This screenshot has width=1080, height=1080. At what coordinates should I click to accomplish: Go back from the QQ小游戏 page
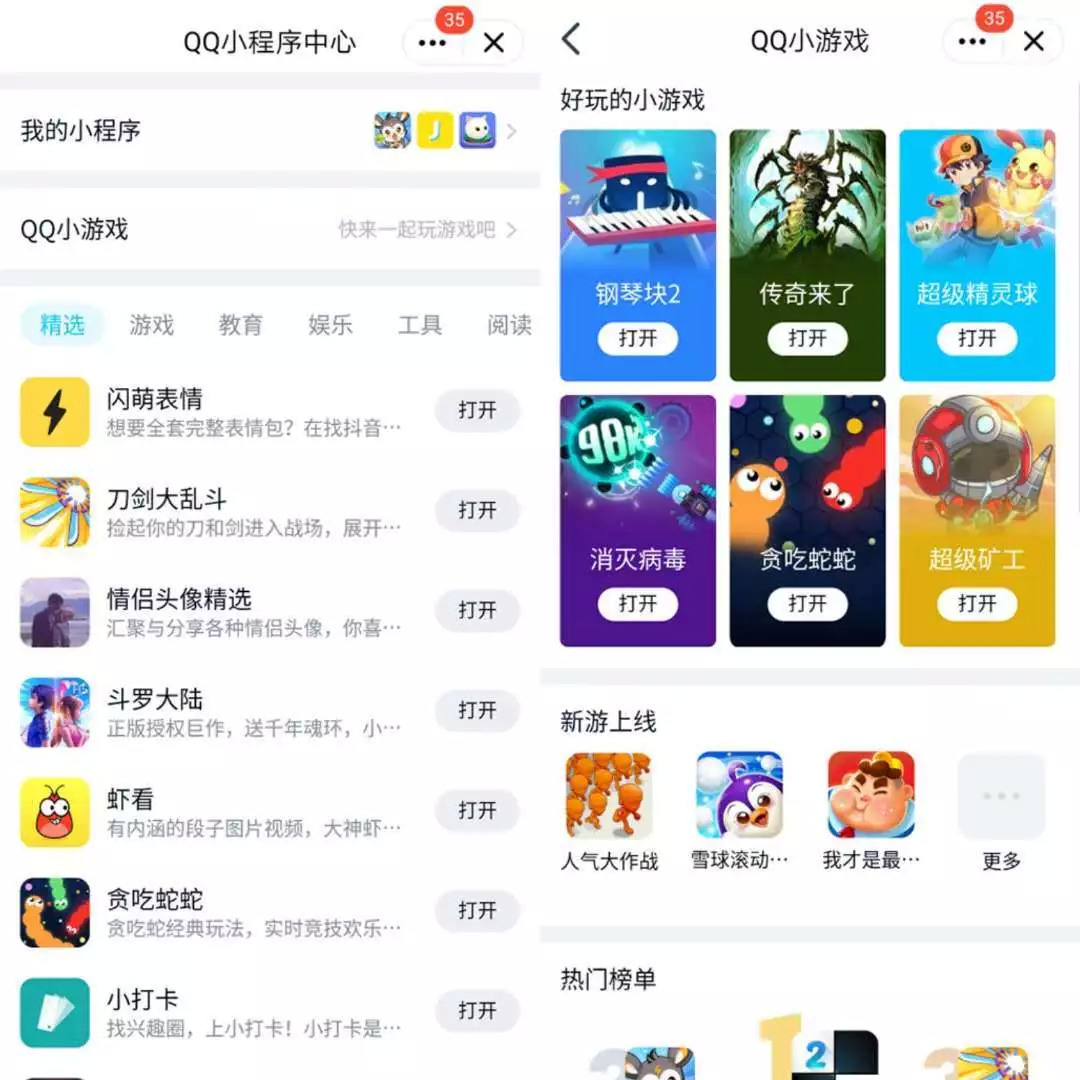coord(571,39)
